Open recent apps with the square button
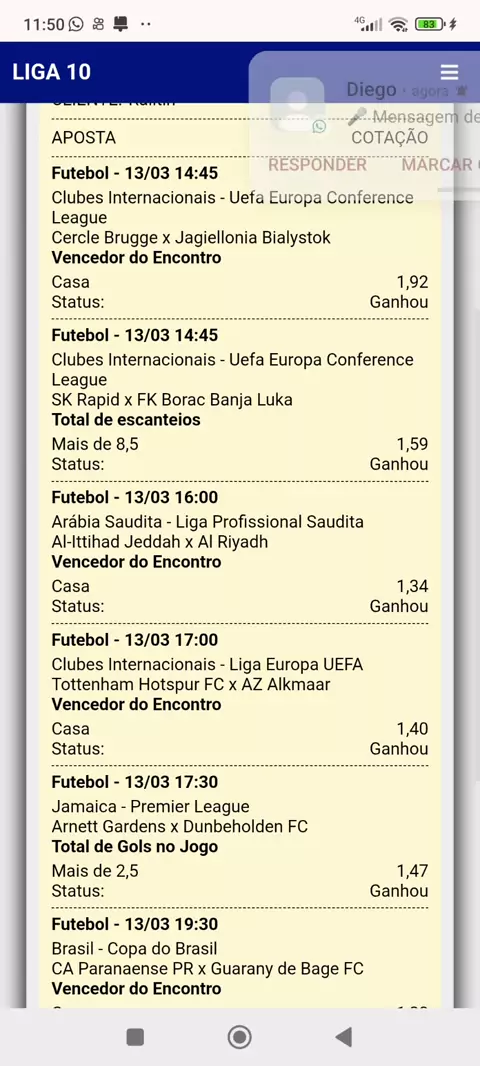This screenshot has height=1066, width=480. 135,1037
